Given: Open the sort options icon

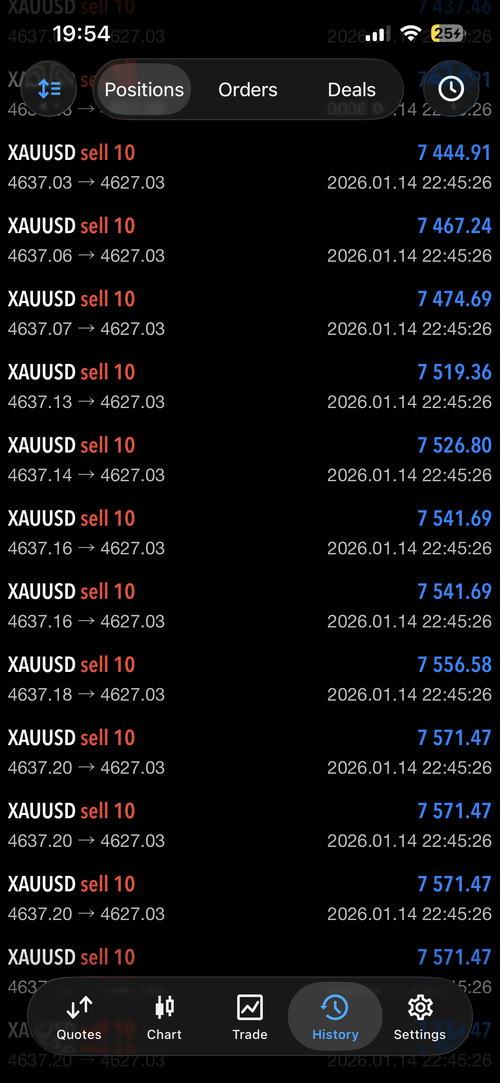Looking at the screenshot, I should pos(48,89).
